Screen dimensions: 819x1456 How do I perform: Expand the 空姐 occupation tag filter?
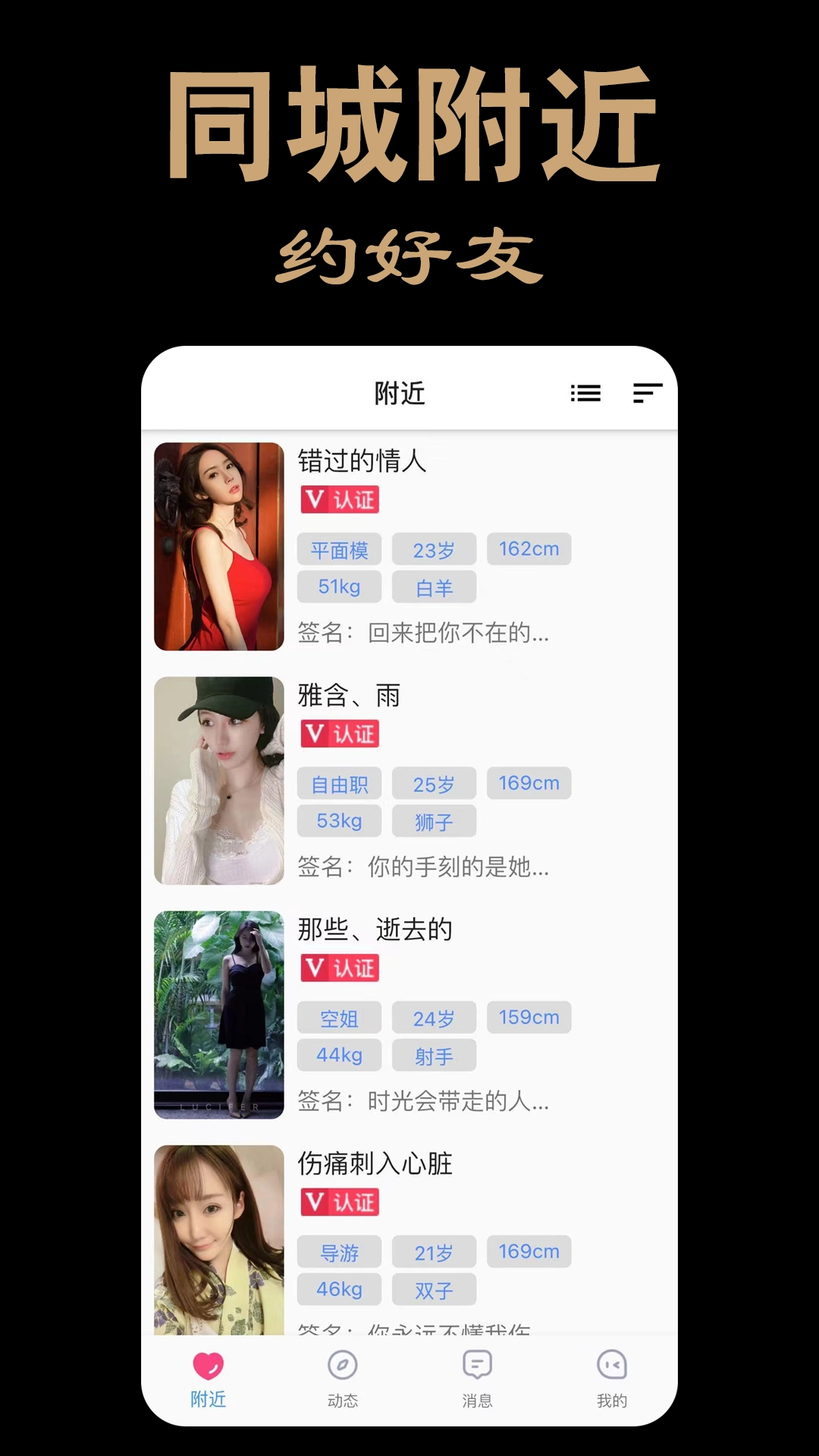tap(340, 1018)
